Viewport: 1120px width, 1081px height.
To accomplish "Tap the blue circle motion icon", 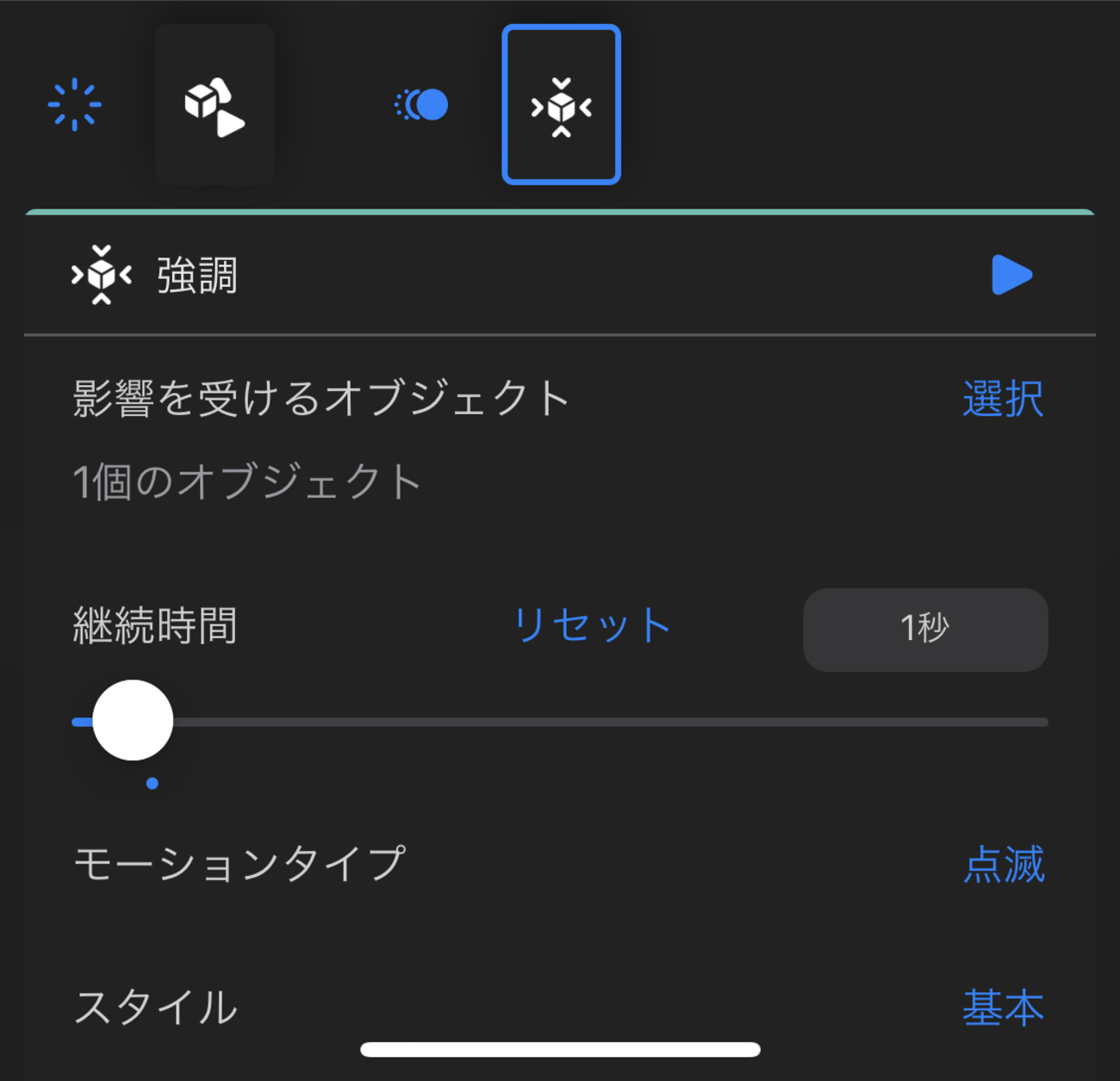I will [x=421, y=104].
